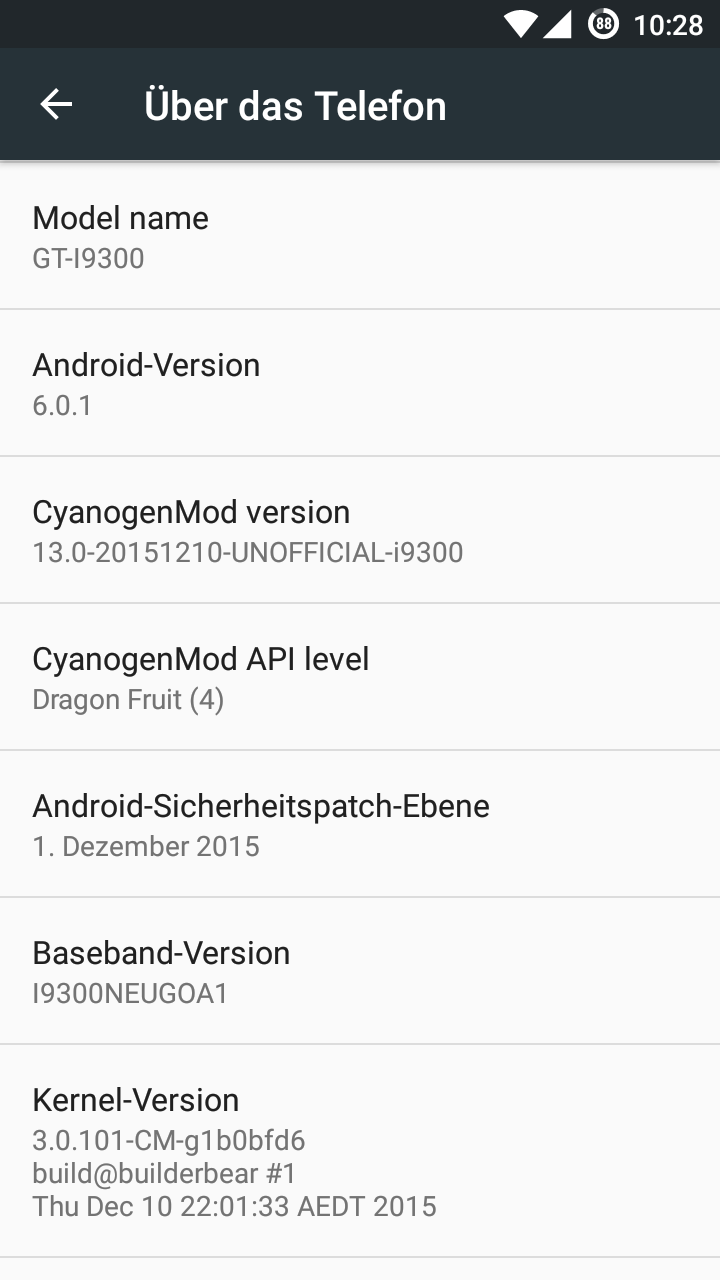This screenshot has height=1280, width=720.
Task: Tap the Kernel-Version row
Action: pyautogui.click(x=360, y=1152)
